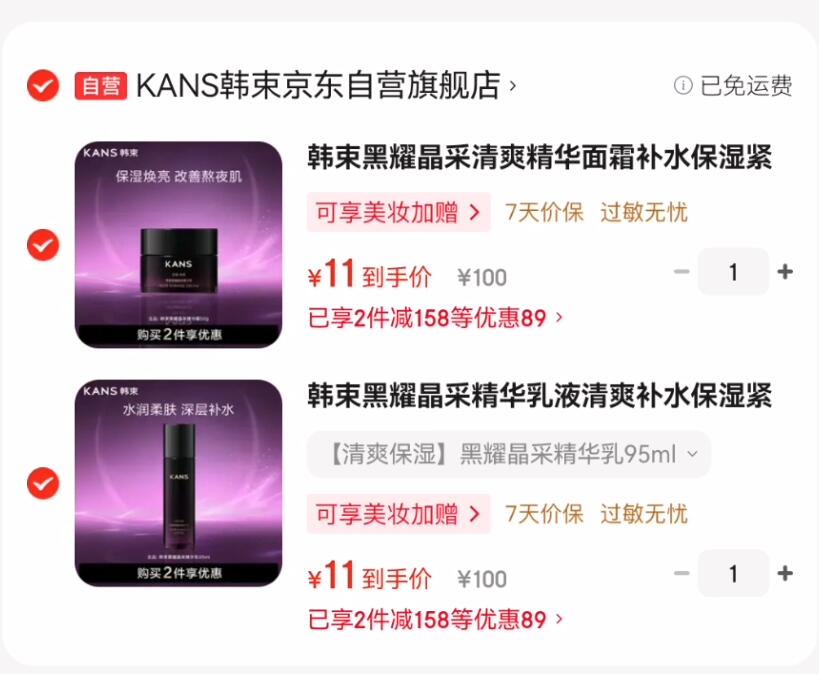Viewport: 819px width, 674px height.
Task: Open 韩束黑耀晶采精华乳液 product title
Action: click(540, 395)
